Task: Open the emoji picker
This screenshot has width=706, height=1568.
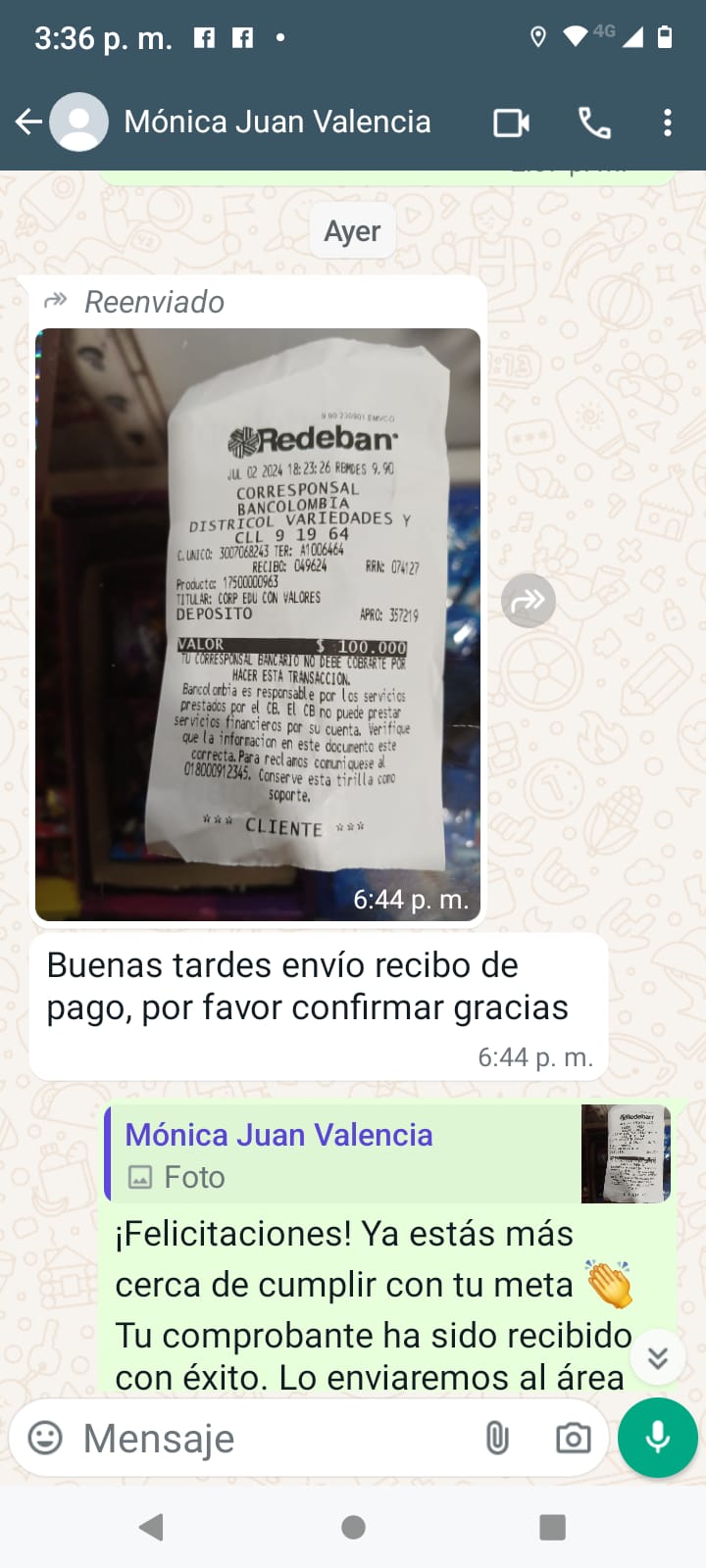Action: pyautogui.click(x=45, y=1438)
